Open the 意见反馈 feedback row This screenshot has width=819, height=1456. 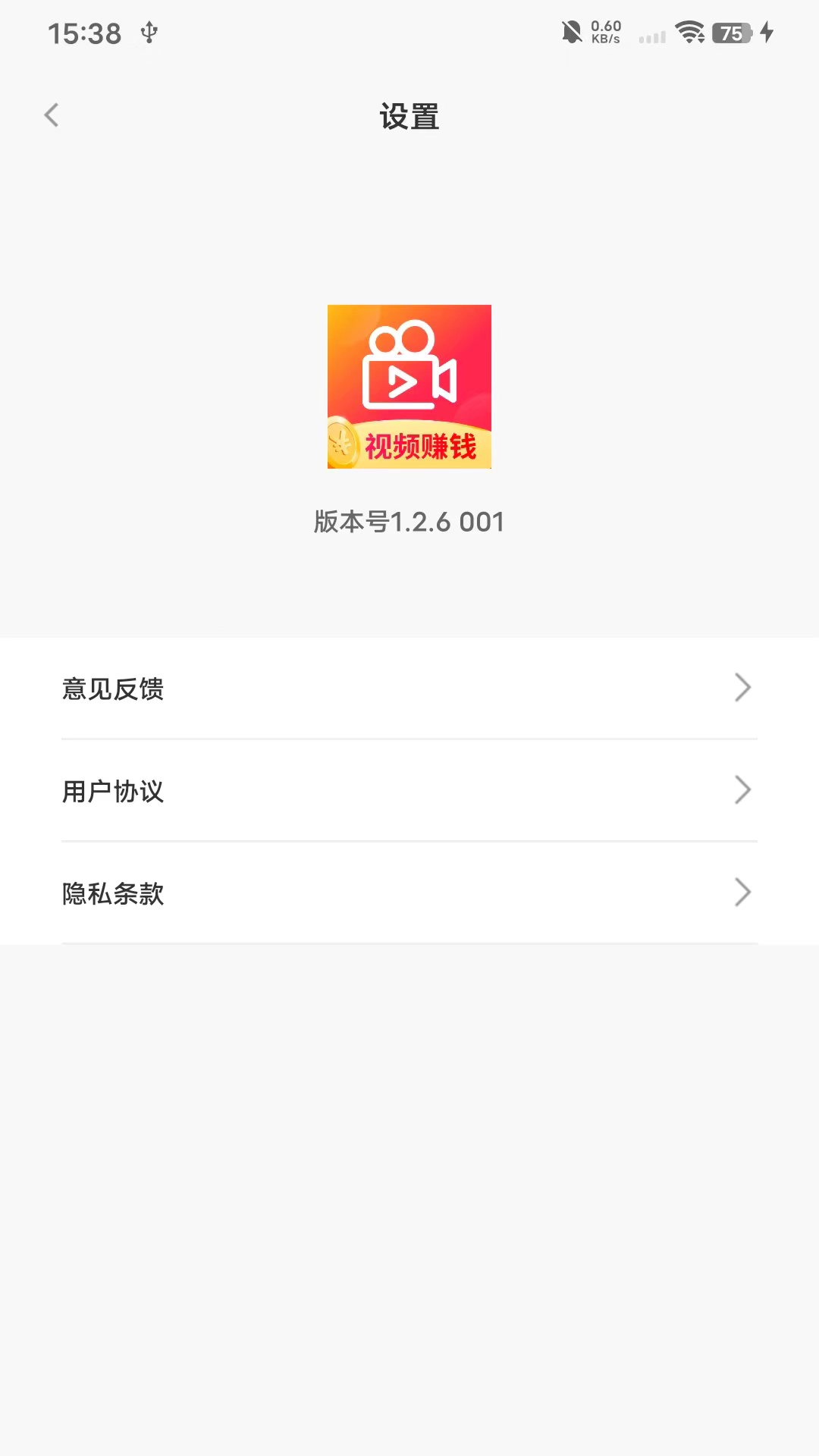point(409,689)
